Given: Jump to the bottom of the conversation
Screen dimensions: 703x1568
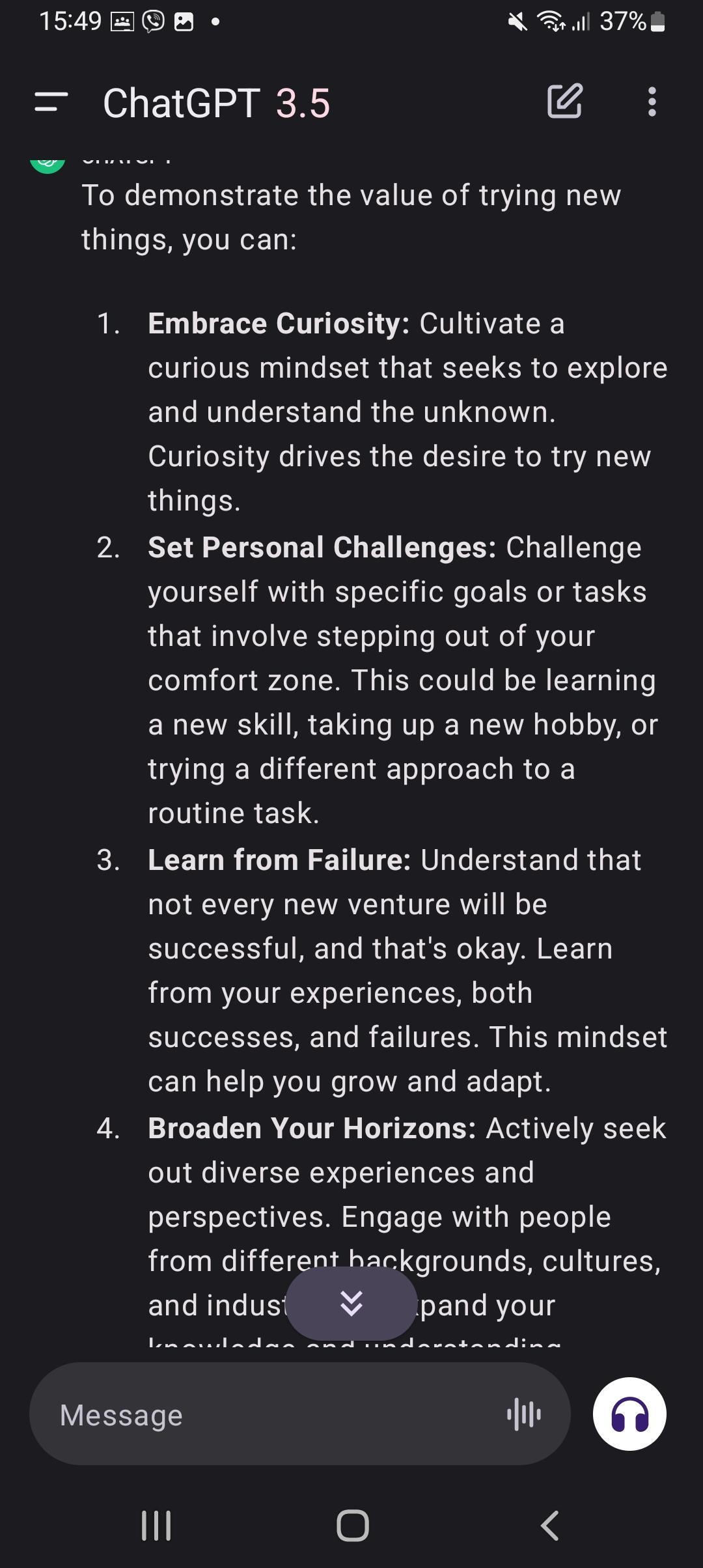Looking at the screenshot, I should tap(351, 1304).
